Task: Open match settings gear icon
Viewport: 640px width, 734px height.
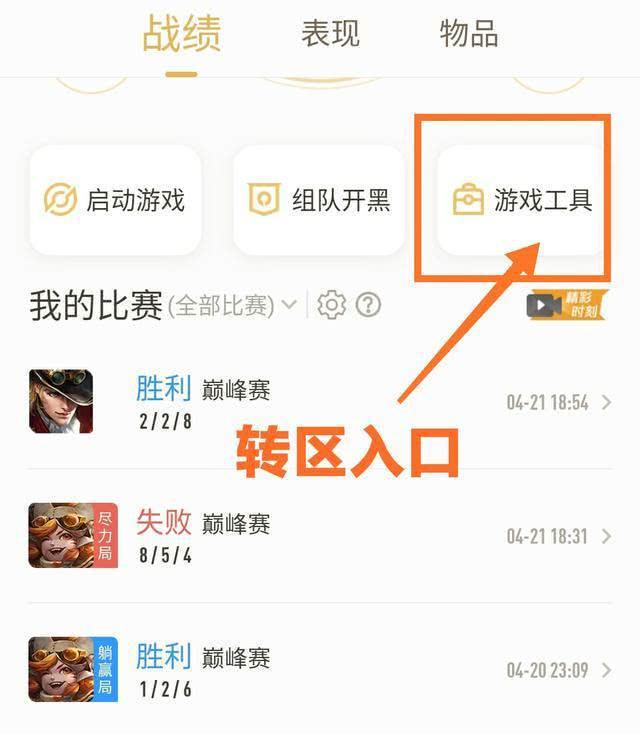Action: (331, 305)
